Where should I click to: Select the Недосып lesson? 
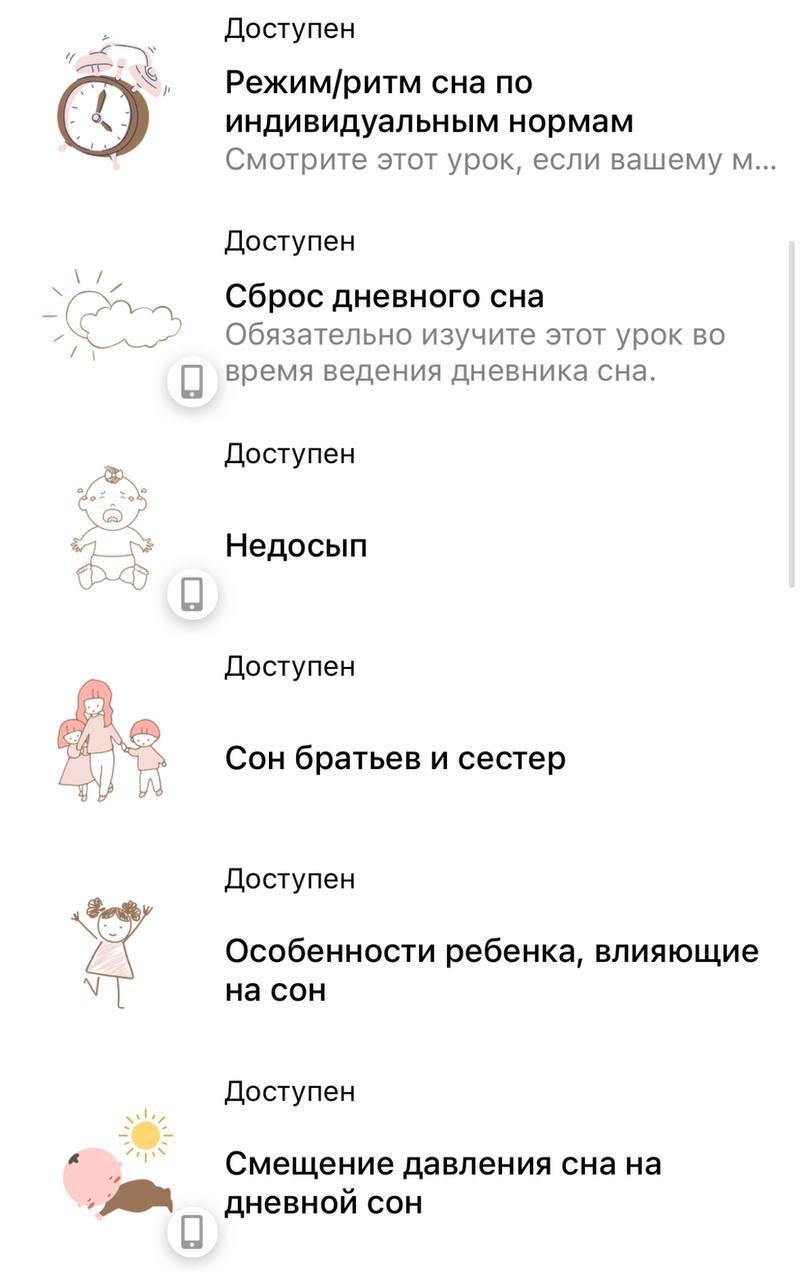297,546
